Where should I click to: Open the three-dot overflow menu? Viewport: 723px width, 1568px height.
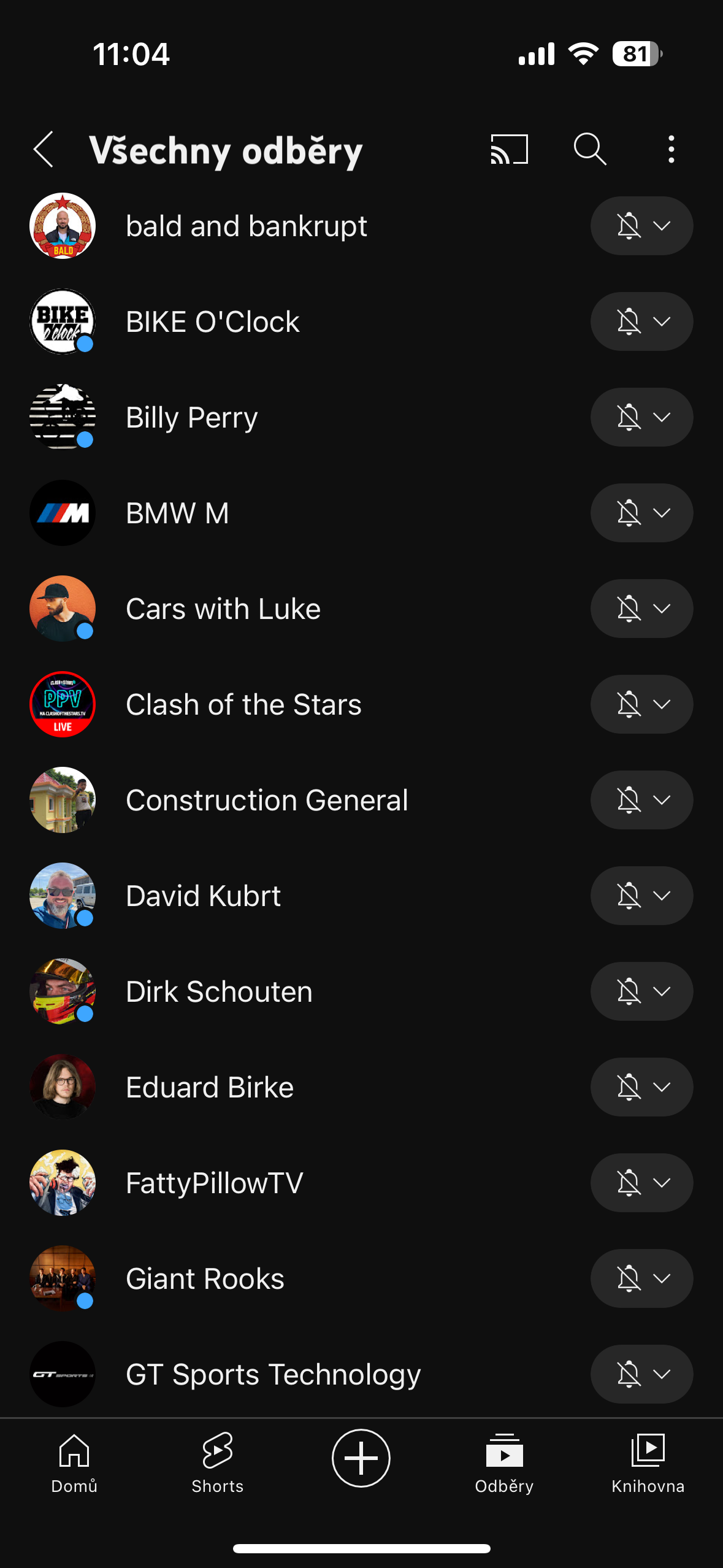pos(671,149)
